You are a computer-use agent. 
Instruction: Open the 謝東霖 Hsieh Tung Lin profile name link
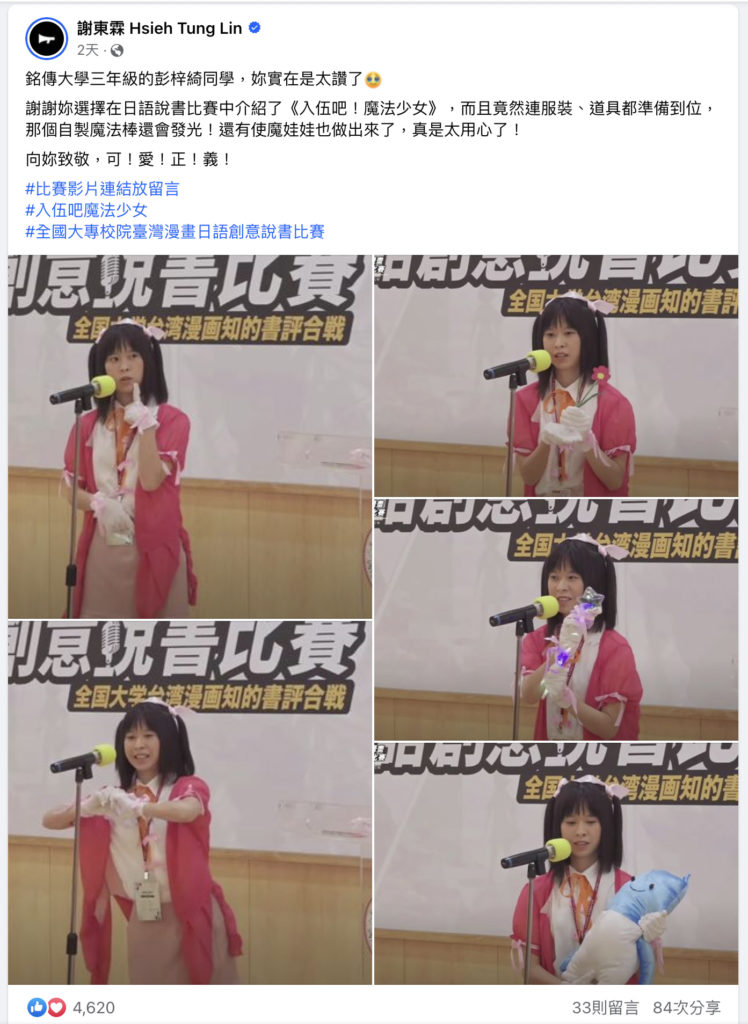click(x=159, y=28)
